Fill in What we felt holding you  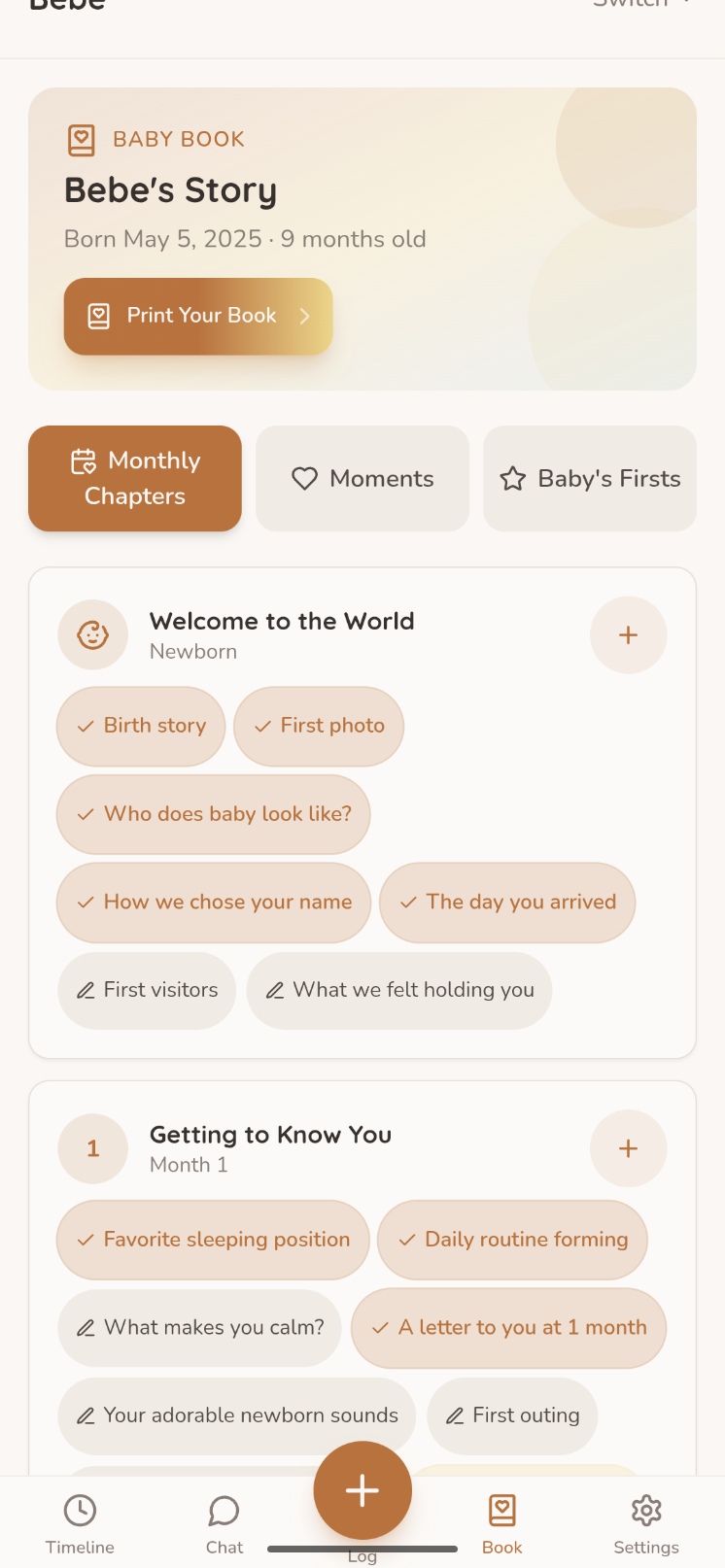coord(399,990)
